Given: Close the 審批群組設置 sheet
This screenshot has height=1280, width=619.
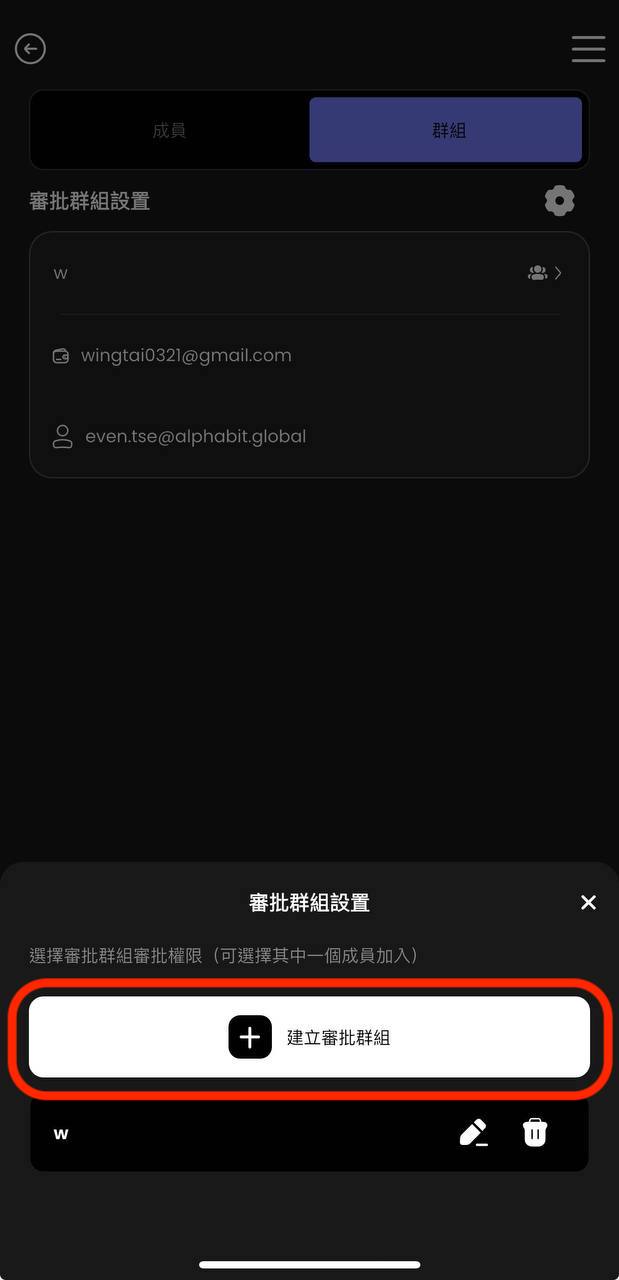Looking at the screenshot, I should click(588, 902).
